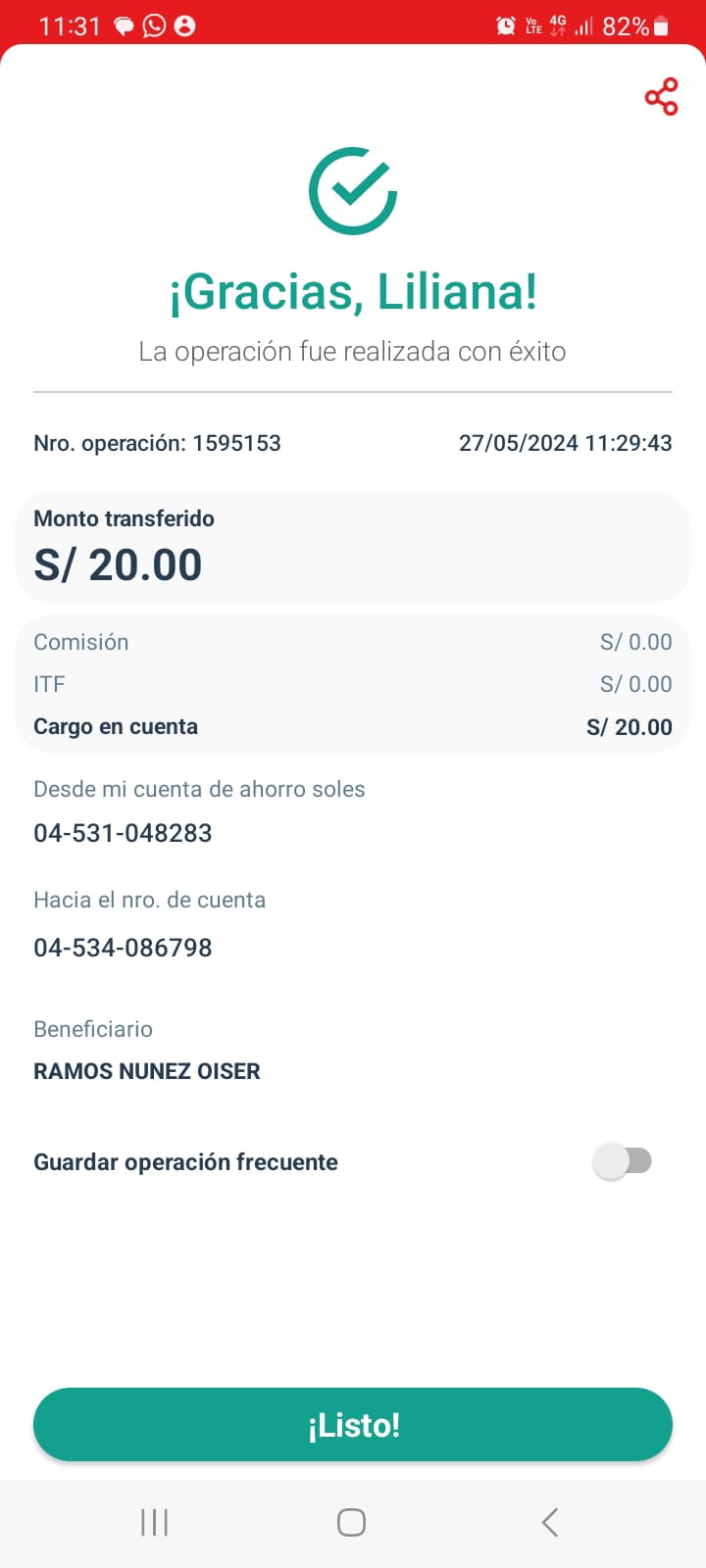Enable Guardar operación frecuente switch
706x1568 pixels.
(623, 1161)
